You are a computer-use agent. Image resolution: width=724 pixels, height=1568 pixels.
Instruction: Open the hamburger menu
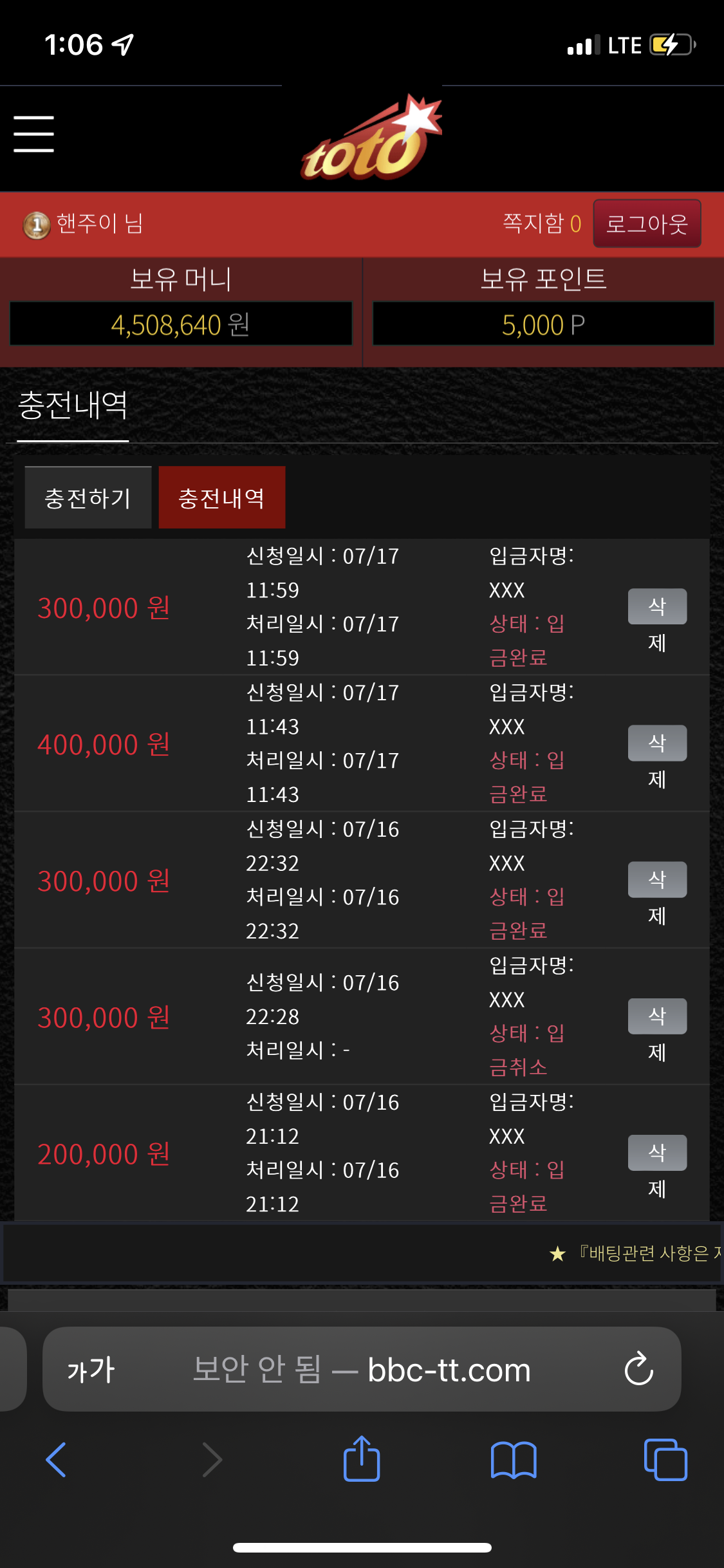(33, 134)
